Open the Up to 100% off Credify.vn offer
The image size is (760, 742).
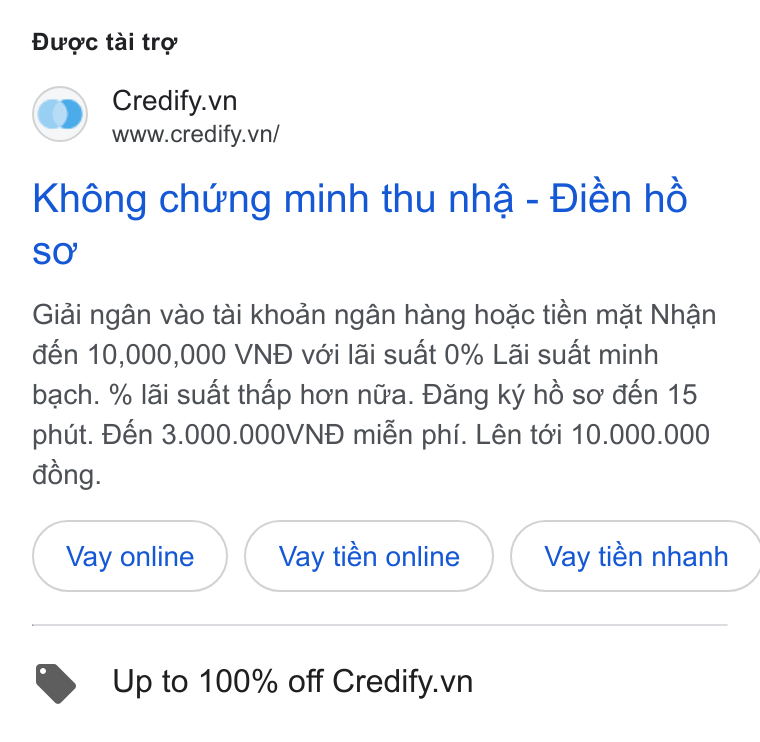click(x=292, y=681)
